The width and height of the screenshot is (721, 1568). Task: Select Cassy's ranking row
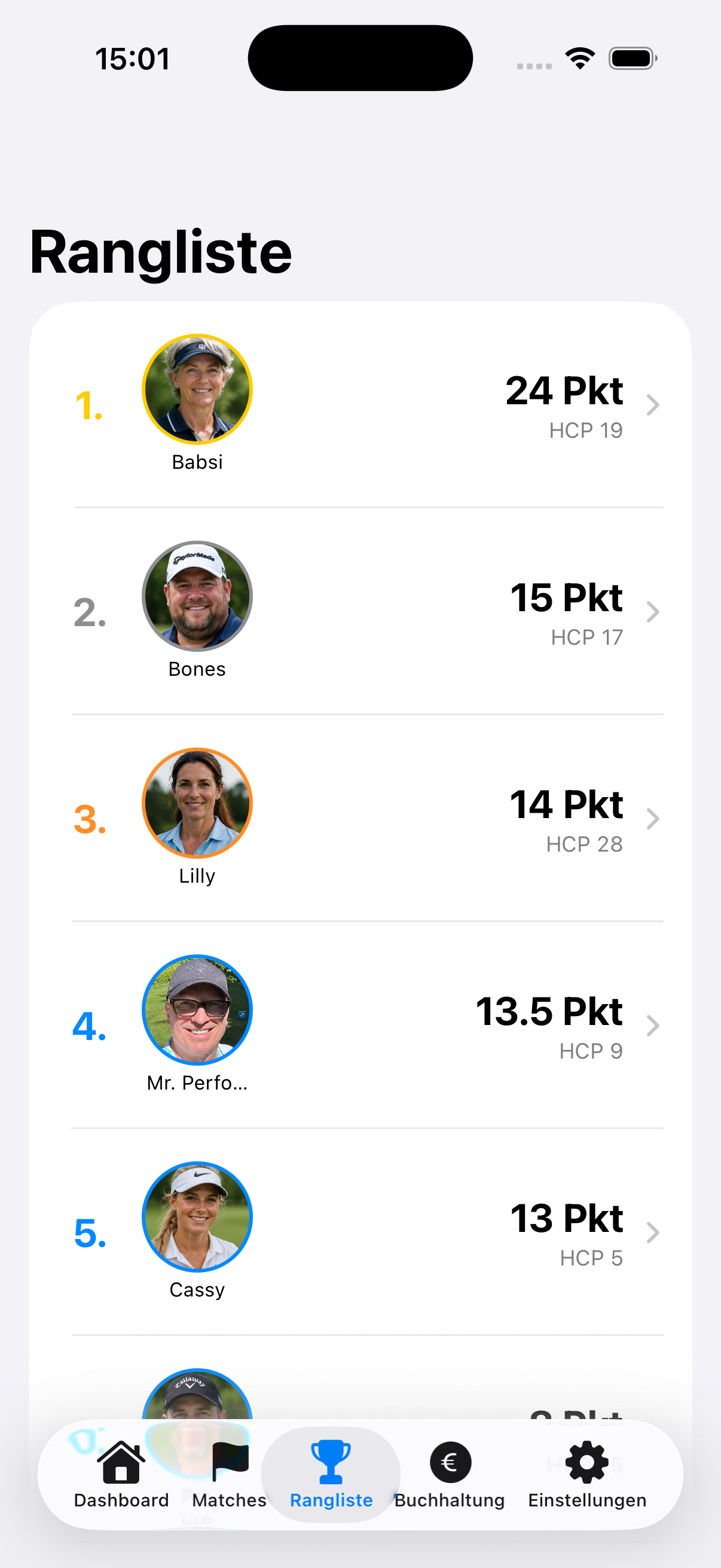click(x=360, y=1232)
